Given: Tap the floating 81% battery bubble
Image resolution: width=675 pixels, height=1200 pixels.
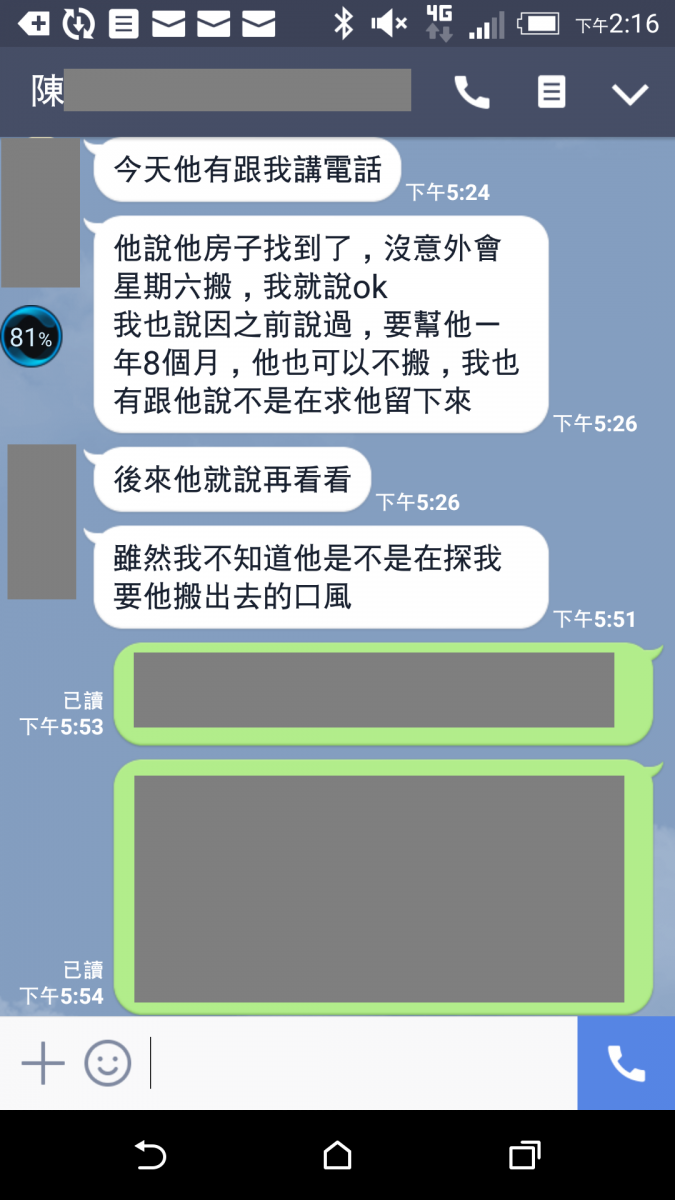Looking at the screenshot, I should point(31,337).
